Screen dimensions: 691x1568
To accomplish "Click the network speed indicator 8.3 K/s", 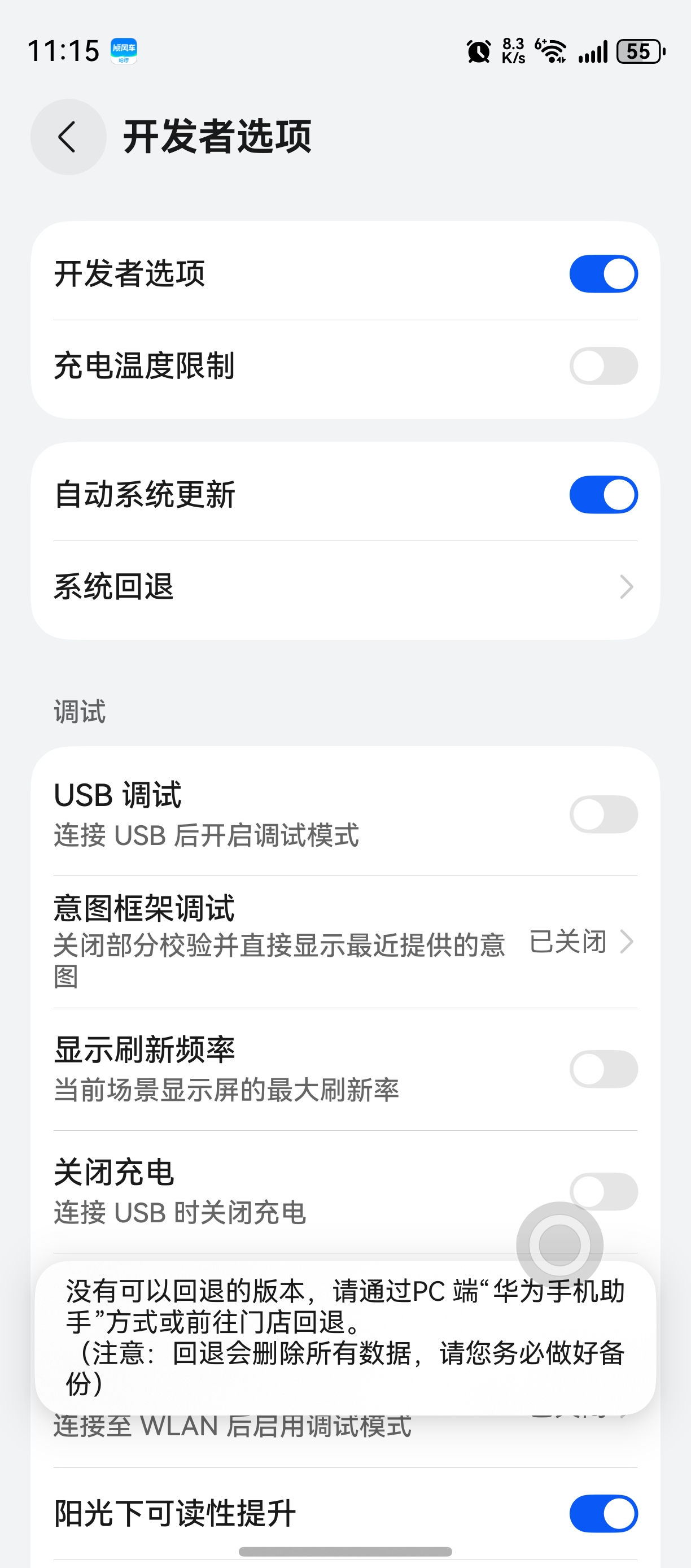I will (515, 51).
